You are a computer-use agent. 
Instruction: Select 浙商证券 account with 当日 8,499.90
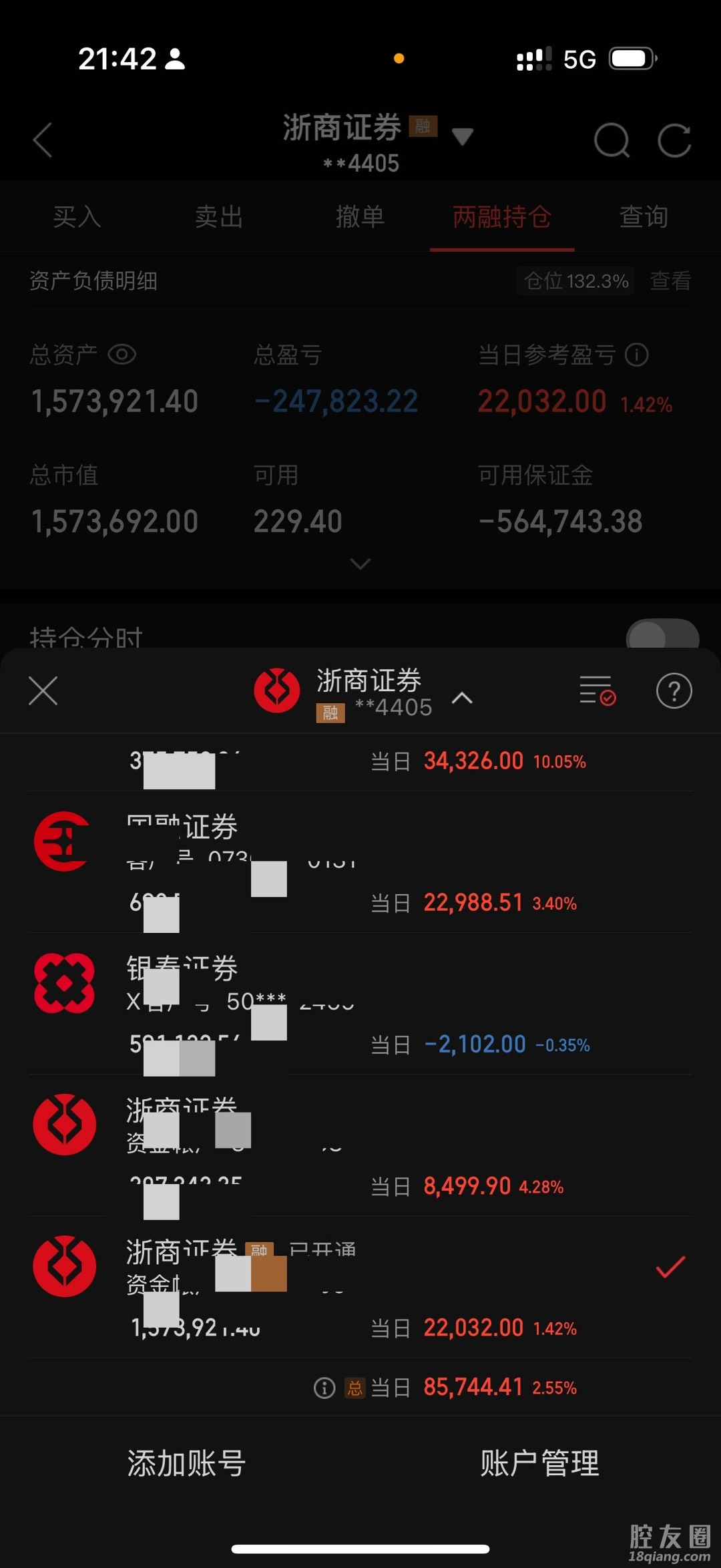(x=360, y=1145)
